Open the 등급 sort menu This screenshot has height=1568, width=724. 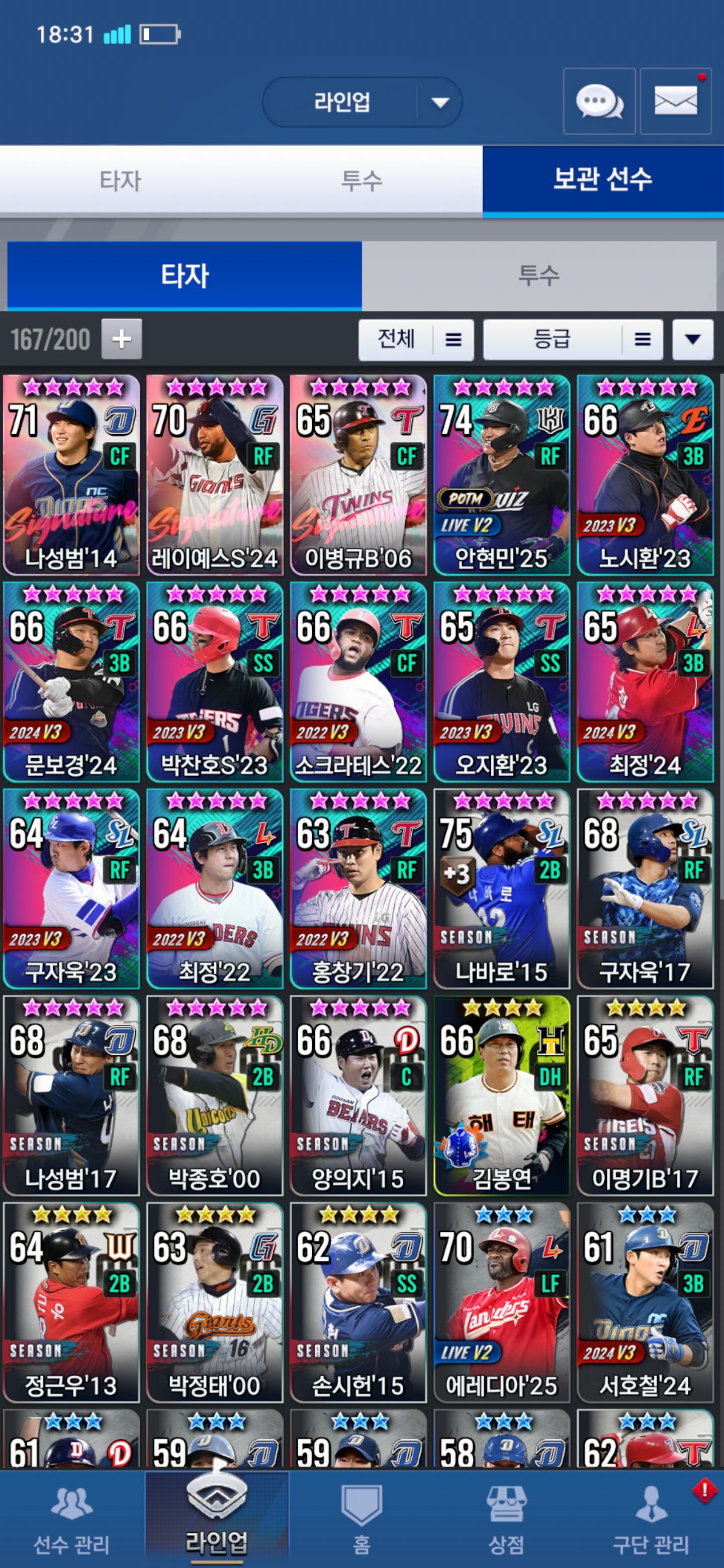pos(572,339)
